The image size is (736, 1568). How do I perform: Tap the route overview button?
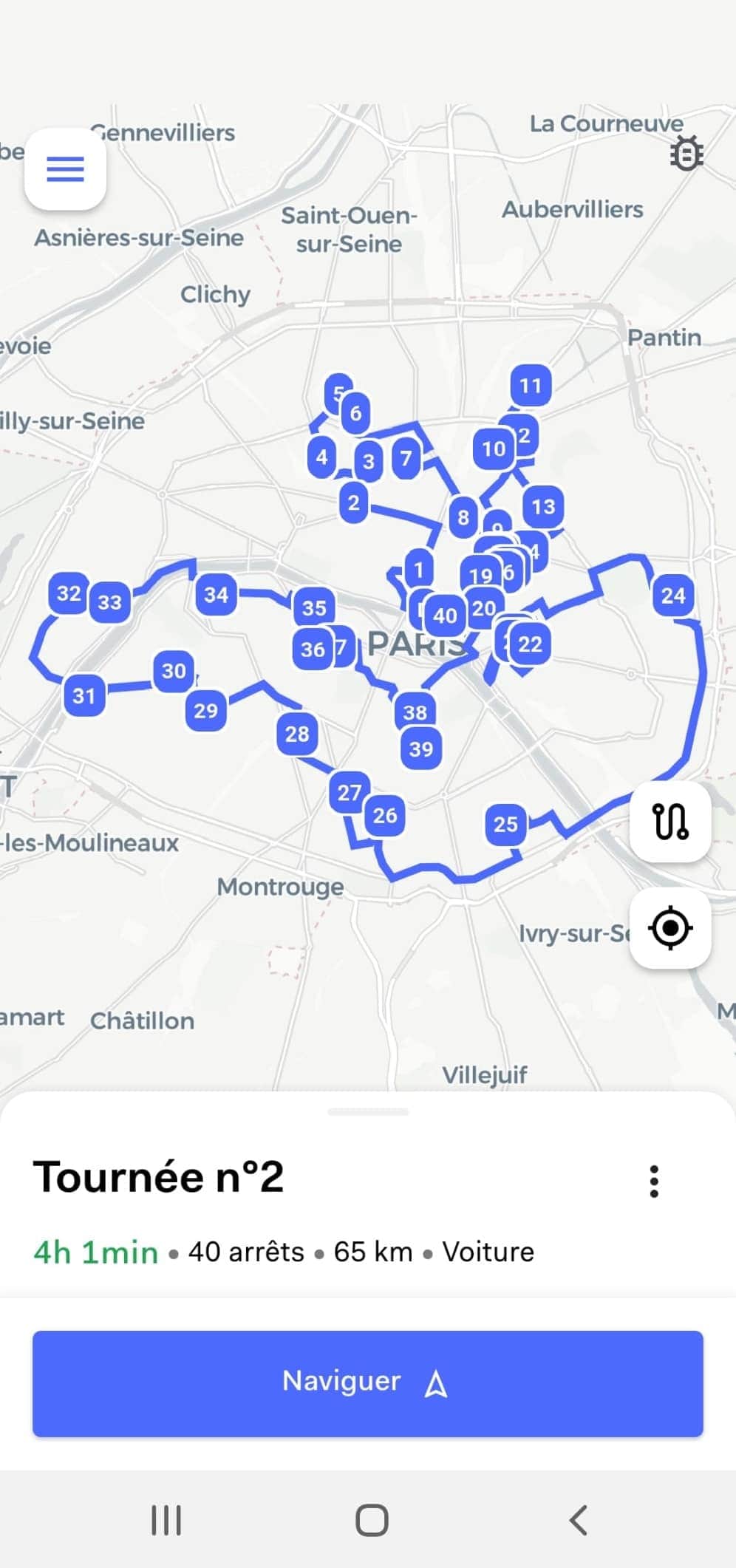670,821
